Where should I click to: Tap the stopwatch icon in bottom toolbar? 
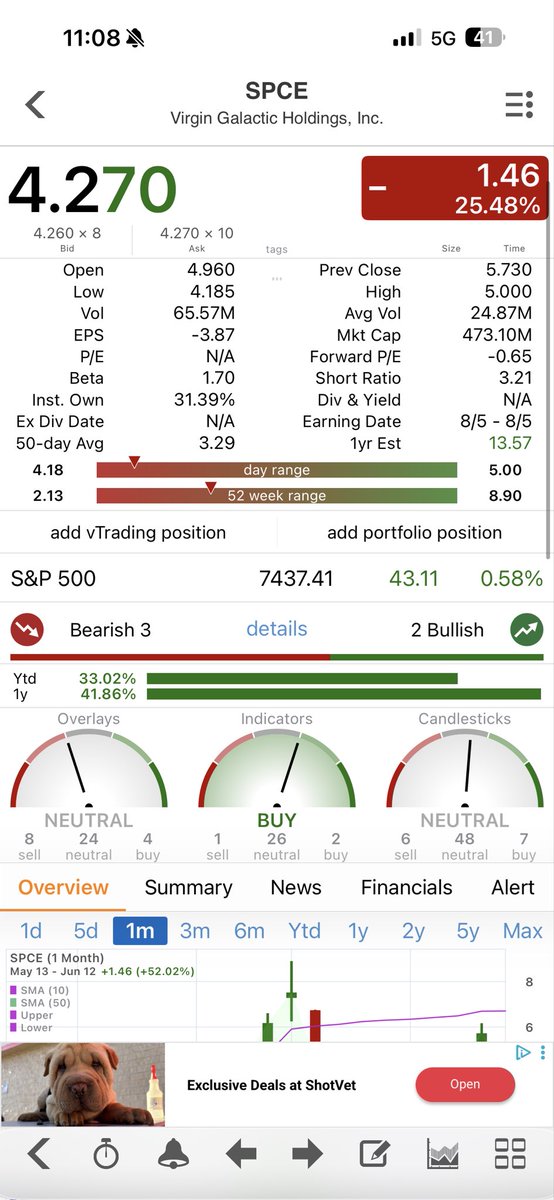coord(105,1154)
